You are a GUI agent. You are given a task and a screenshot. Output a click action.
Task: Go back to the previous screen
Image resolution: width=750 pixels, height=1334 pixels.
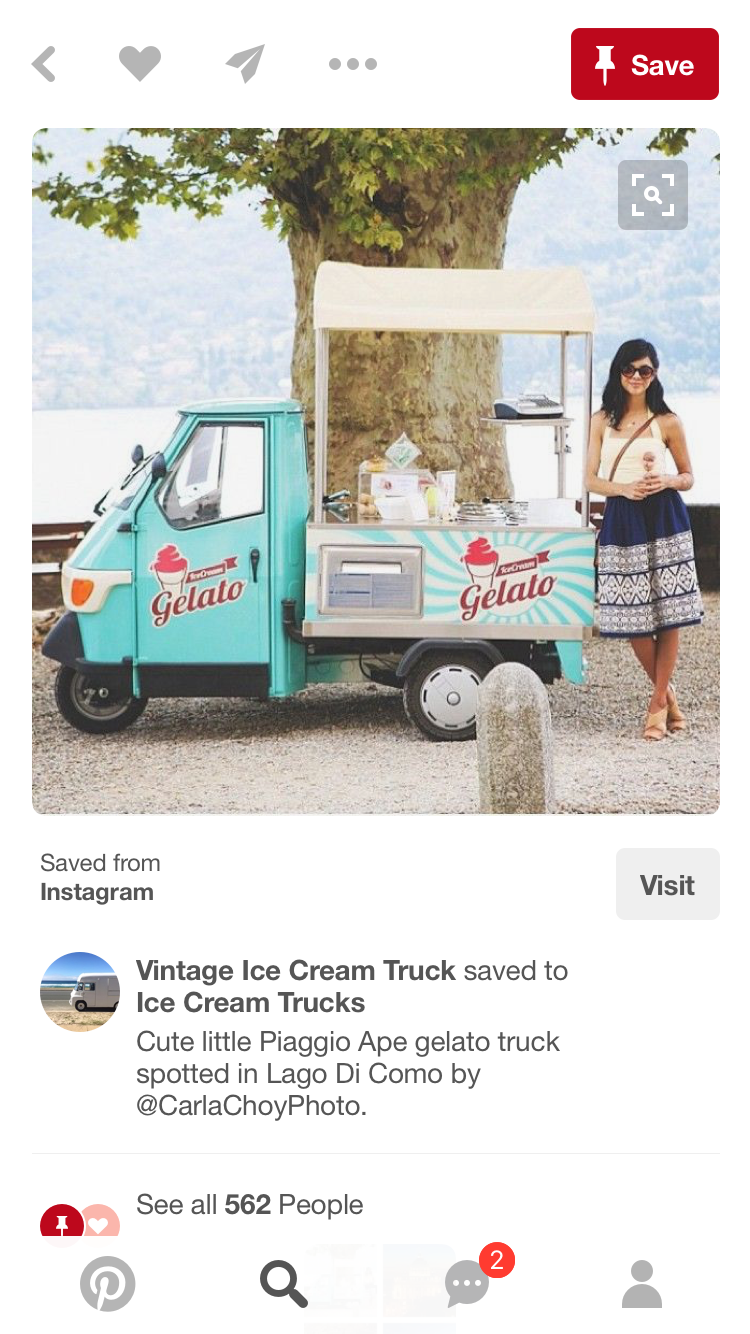pos(44,65)
